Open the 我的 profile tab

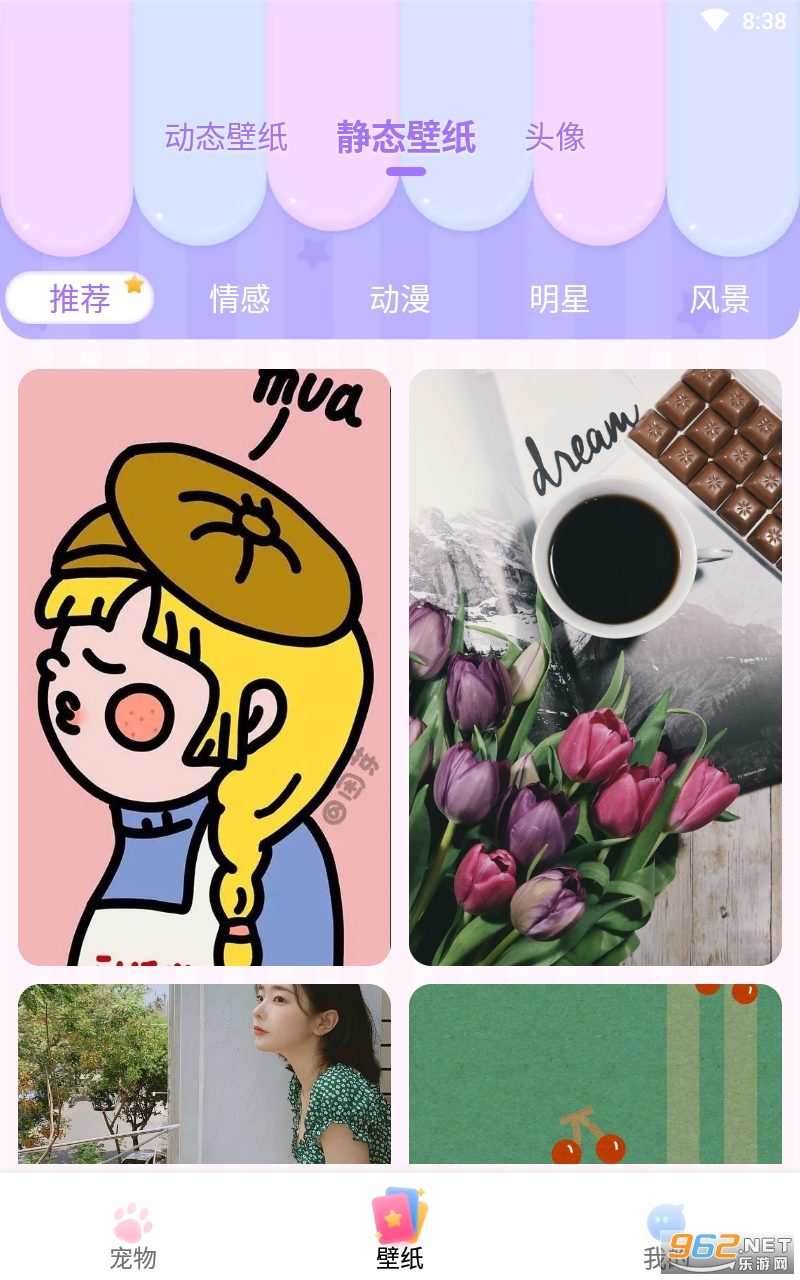[666, 1235]
